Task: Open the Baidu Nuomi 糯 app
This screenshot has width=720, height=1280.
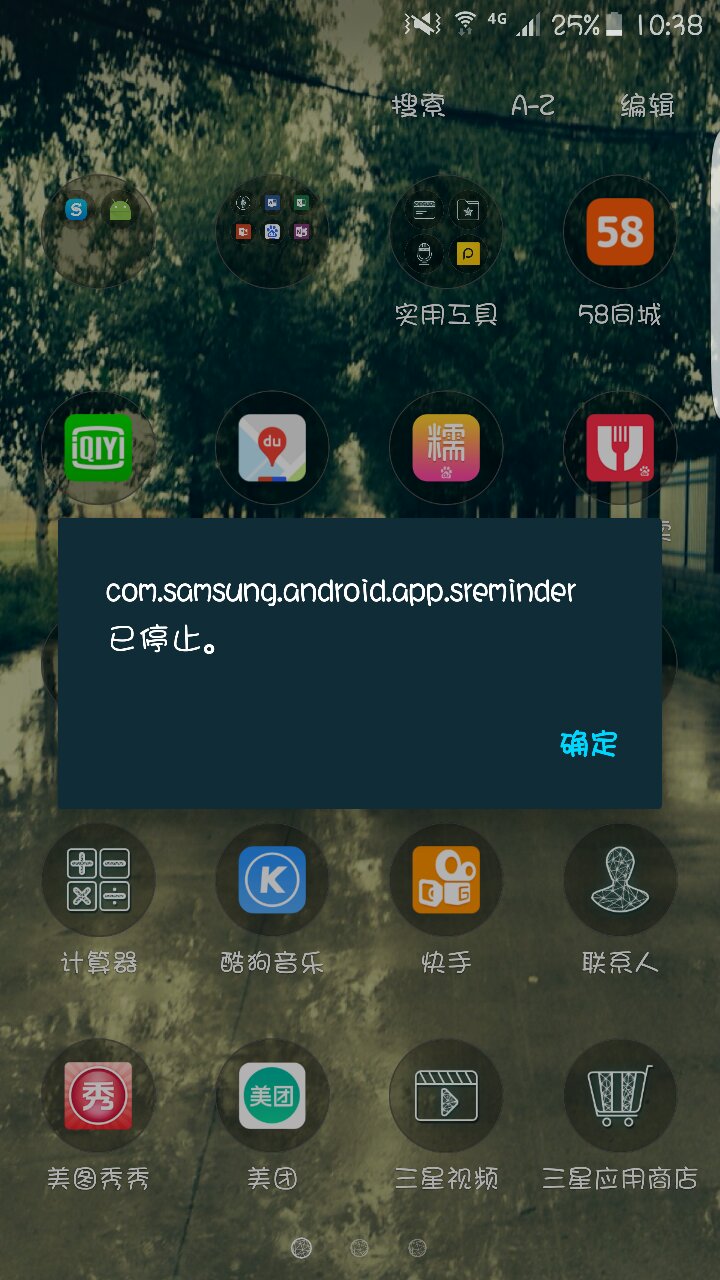Action: 446,447
